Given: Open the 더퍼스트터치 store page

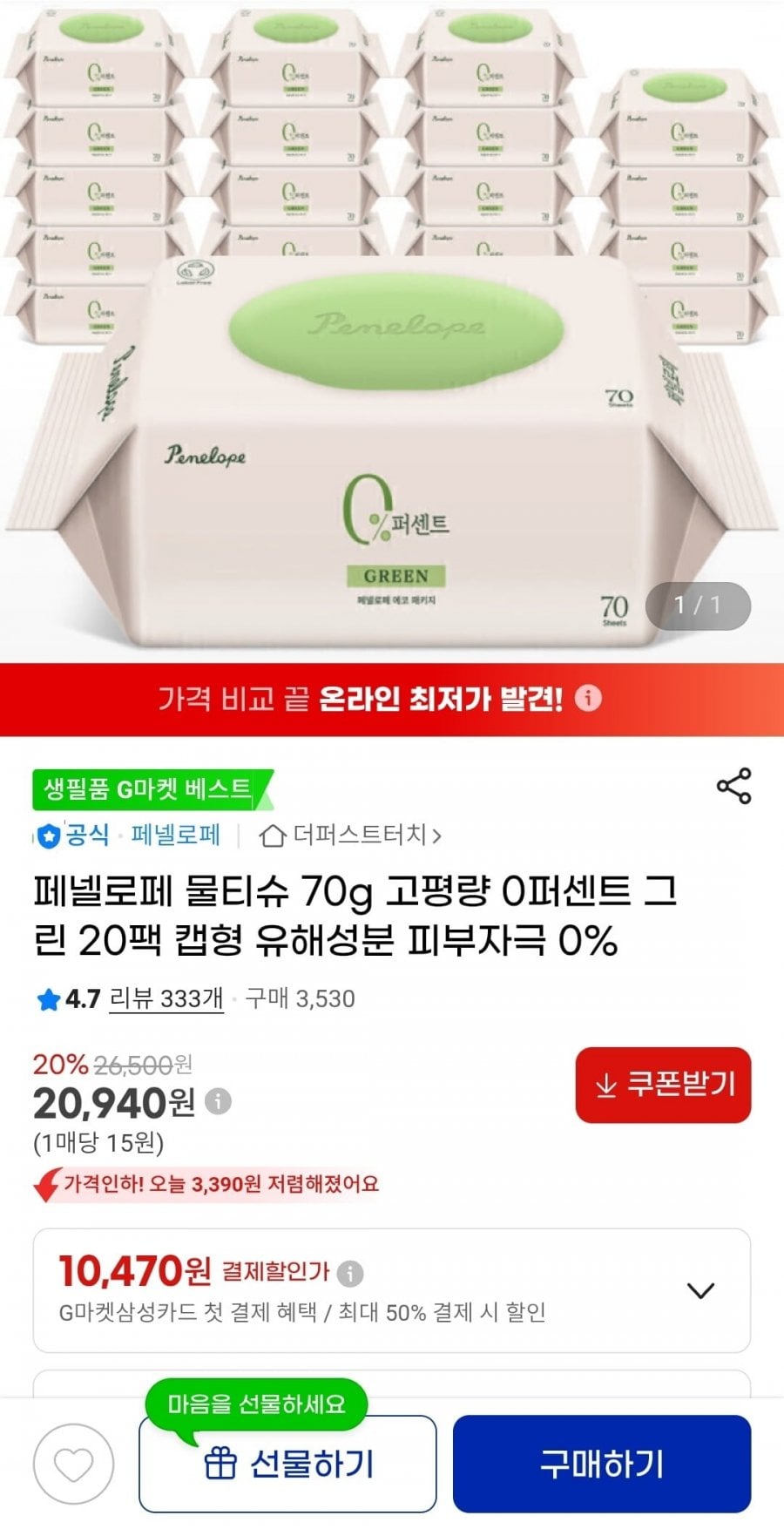Looking at the screenshot, I should 350,836.
